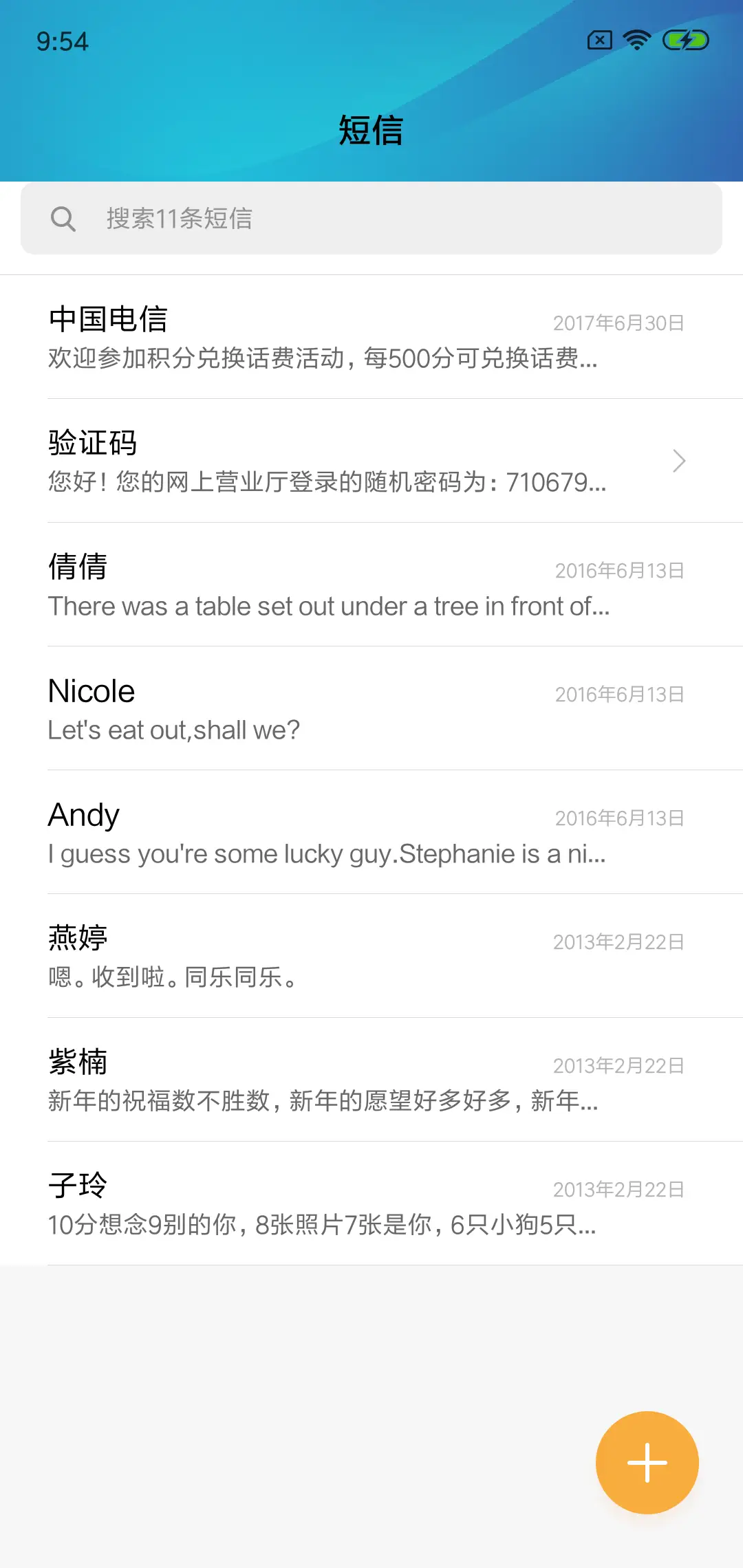Viewport: 743px width, 1568px height.
Task: Select the 燕婷 conversation
Action: (275, 956)
